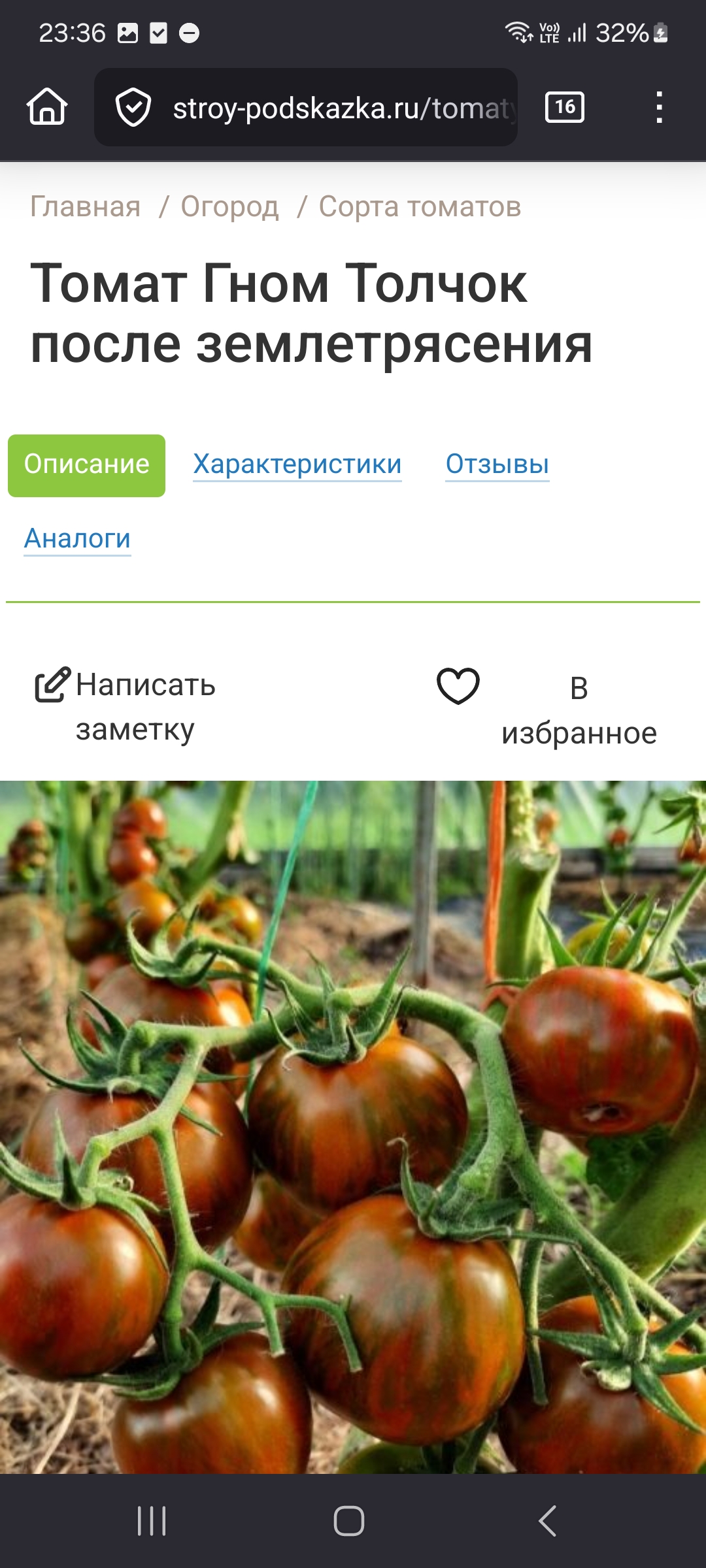Open the tomato photo
The image size is (706, 1568).
coord(353,1124)
